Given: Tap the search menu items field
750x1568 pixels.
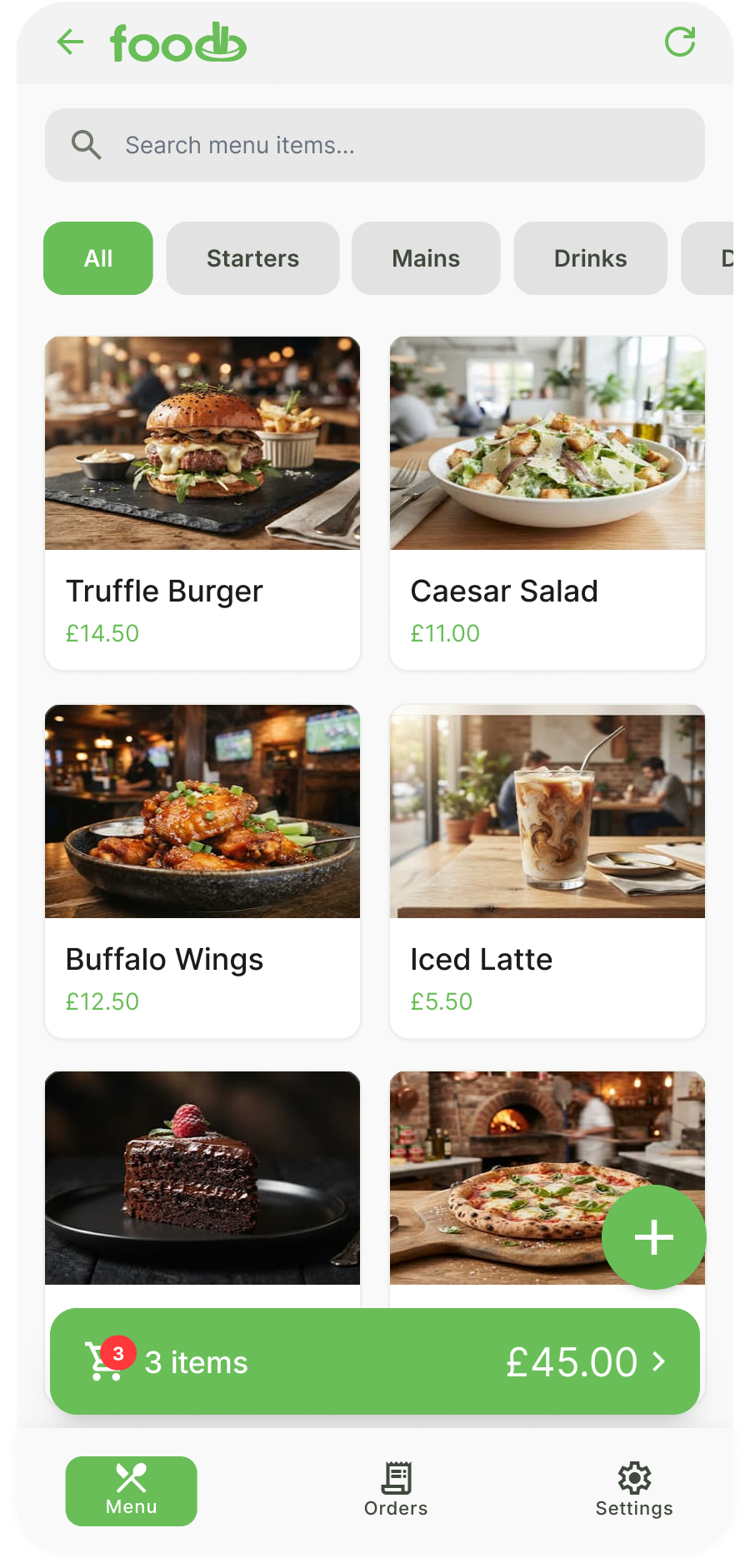Looking at the screenshot, I should [x=375, y=145].
